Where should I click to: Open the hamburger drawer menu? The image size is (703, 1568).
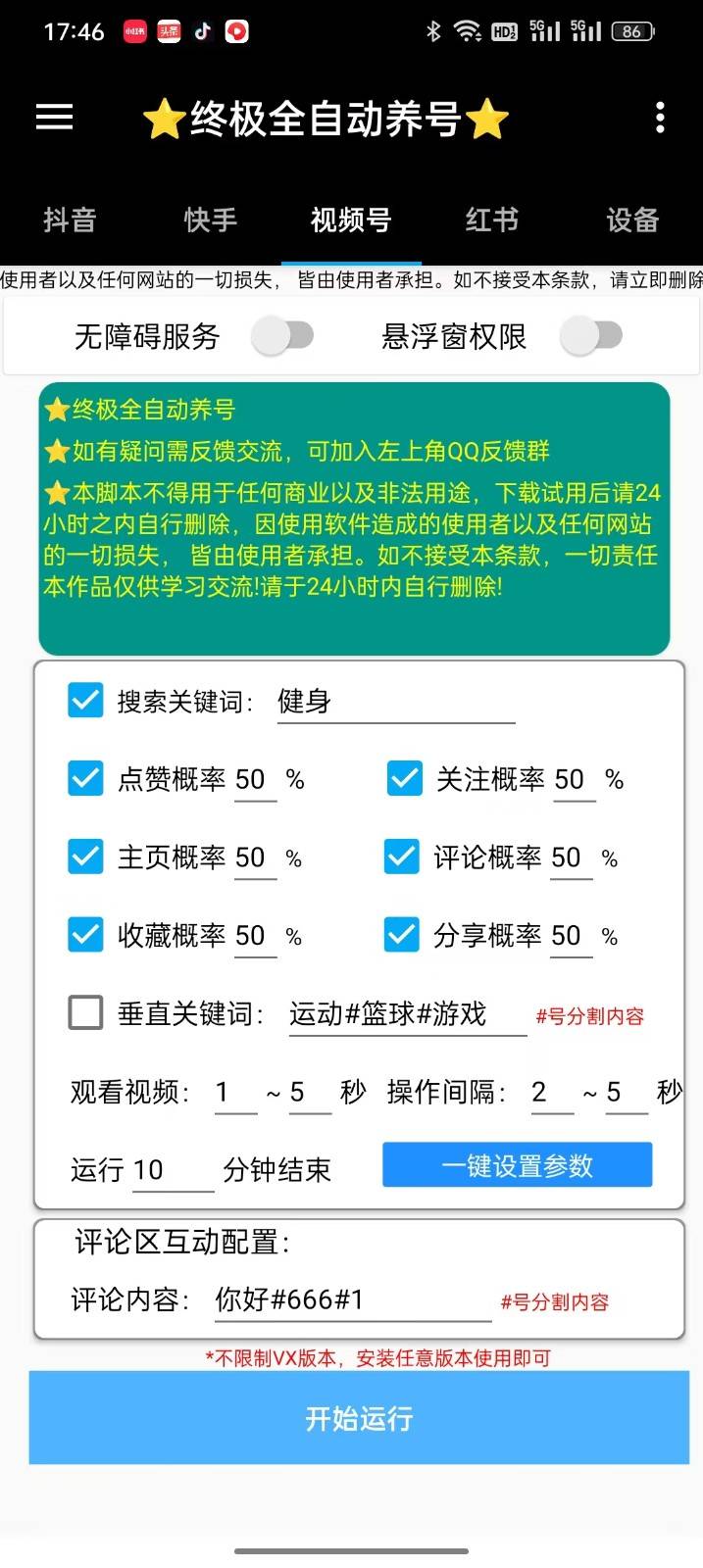click(54, 118)
